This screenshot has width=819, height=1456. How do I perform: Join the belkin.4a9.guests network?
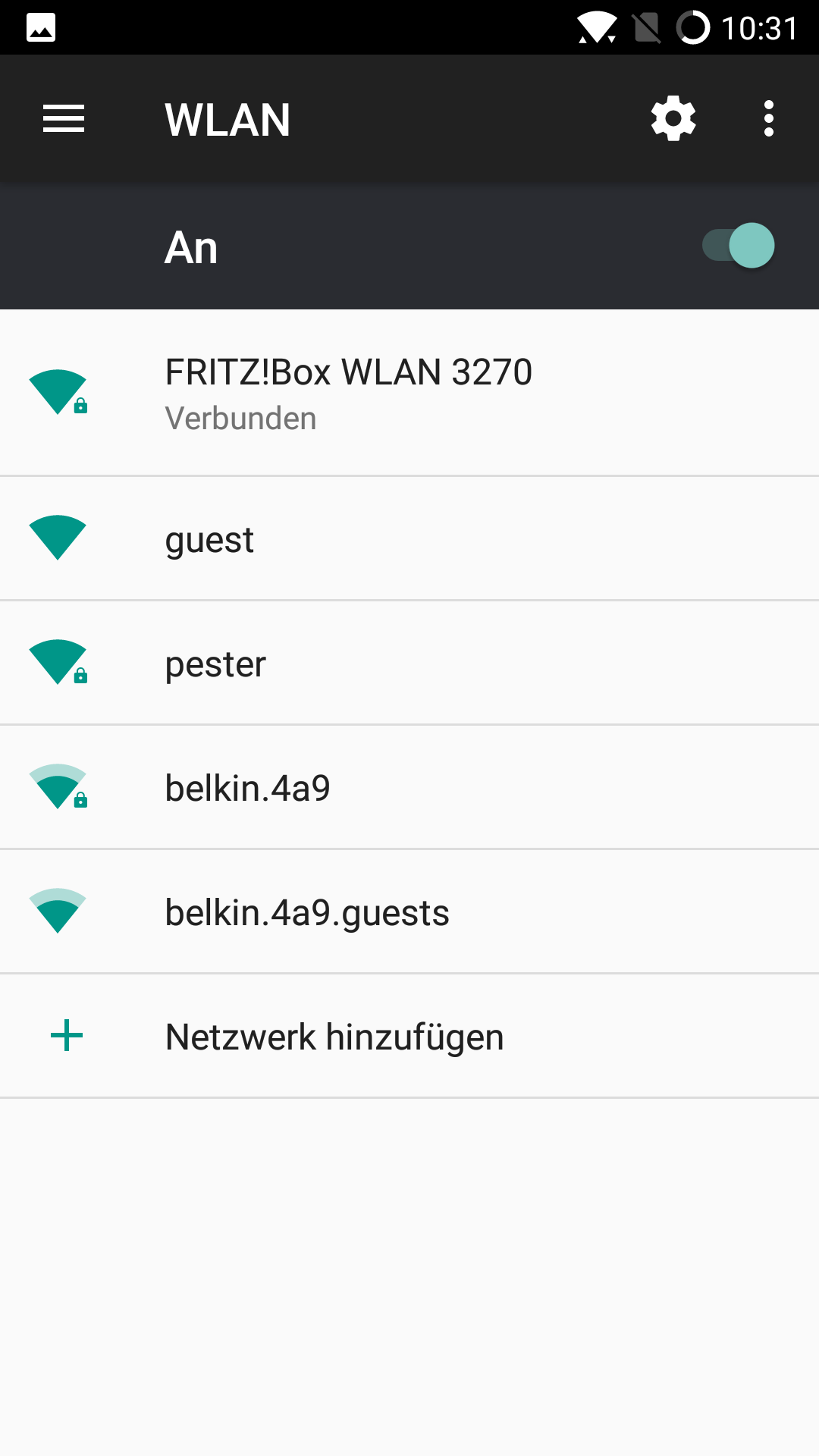point(409,912)
